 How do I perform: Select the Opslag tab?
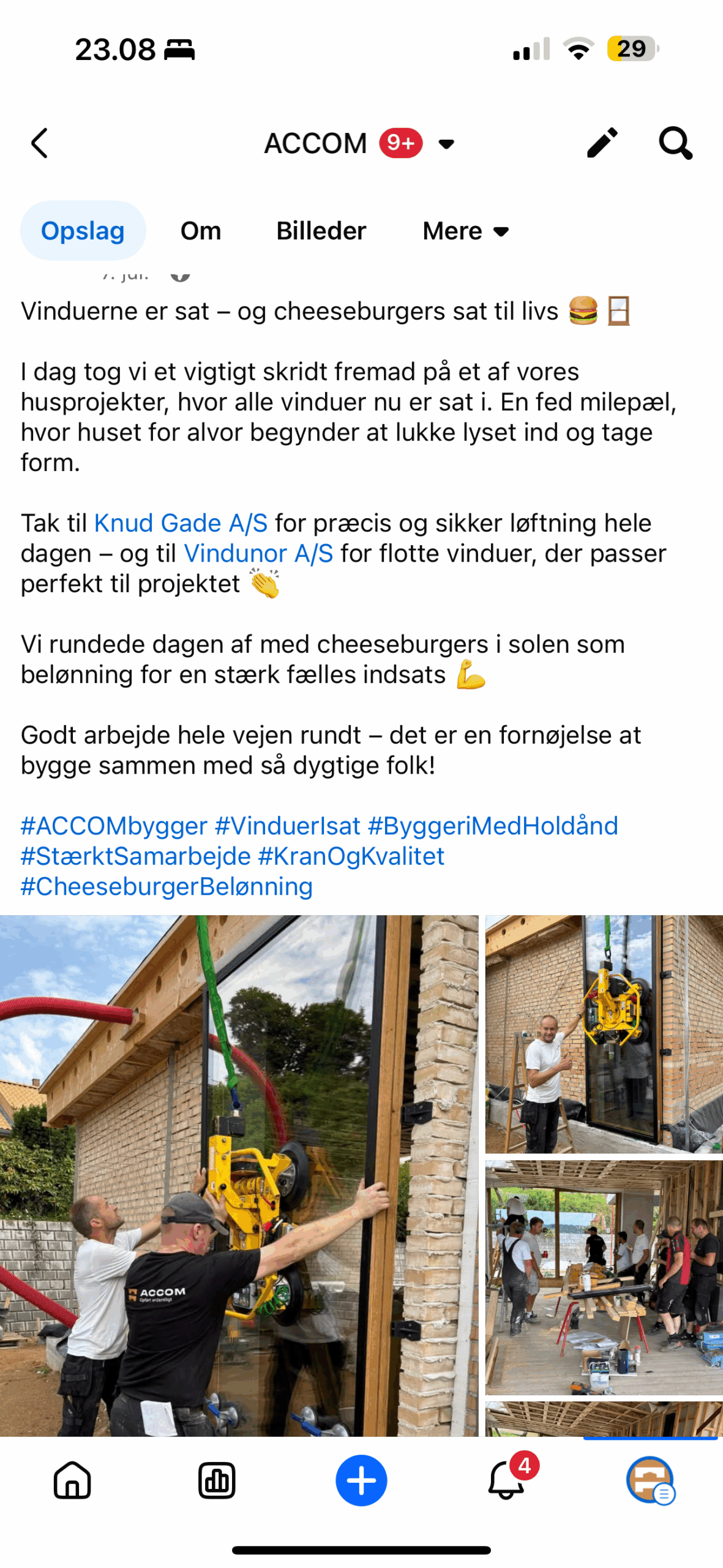pyautogui.click(x=83, y=231)
